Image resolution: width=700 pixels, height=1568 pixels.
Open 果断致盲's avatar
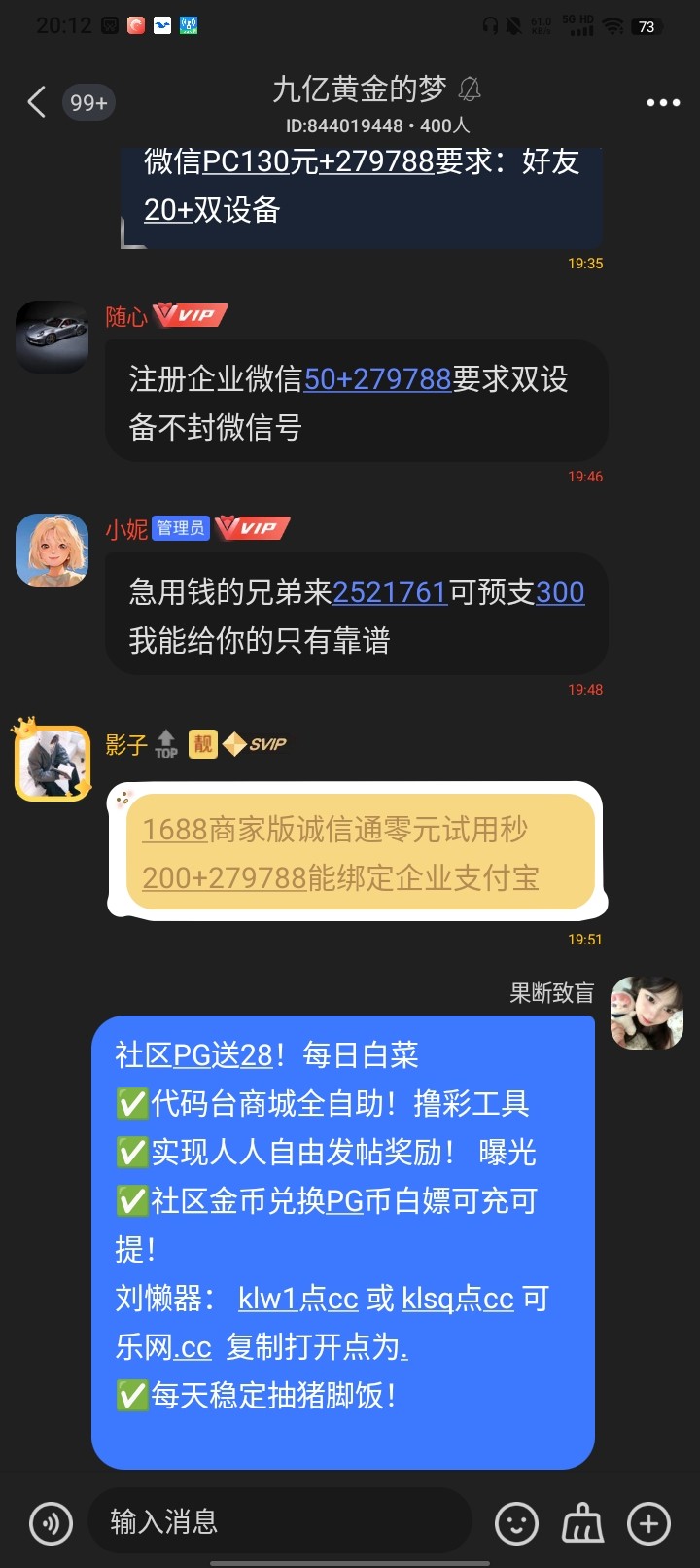[x=647, y=1013]
